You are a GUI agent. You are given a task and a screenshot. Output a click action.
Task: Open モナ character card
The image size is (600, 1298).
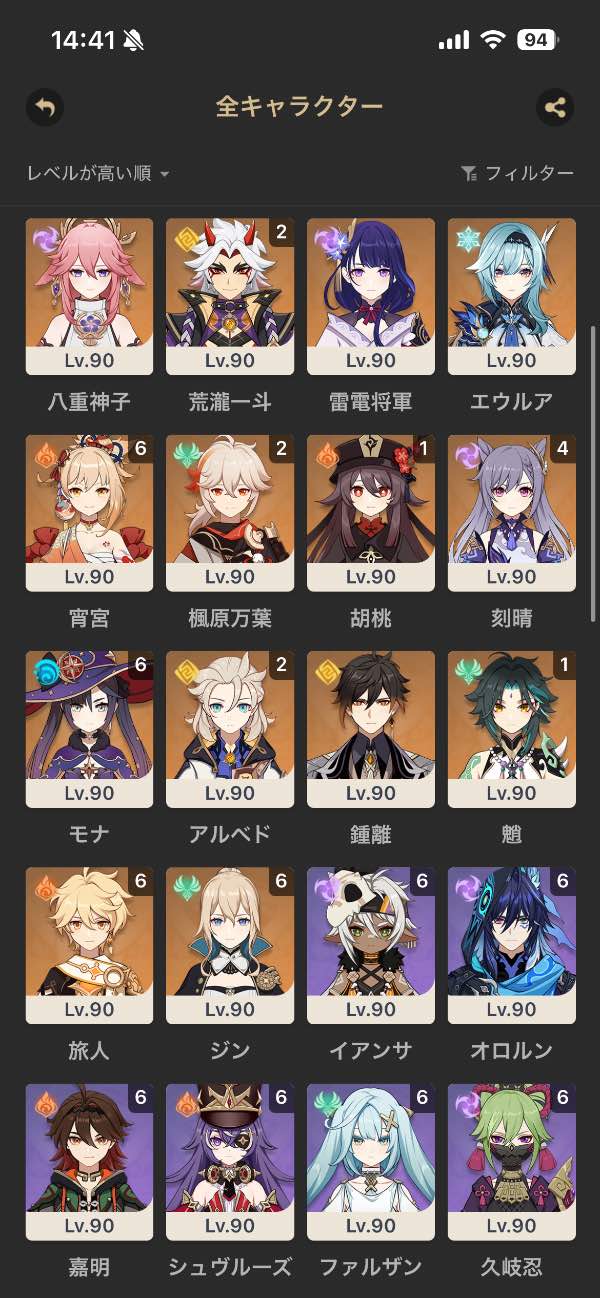point(89,729)
